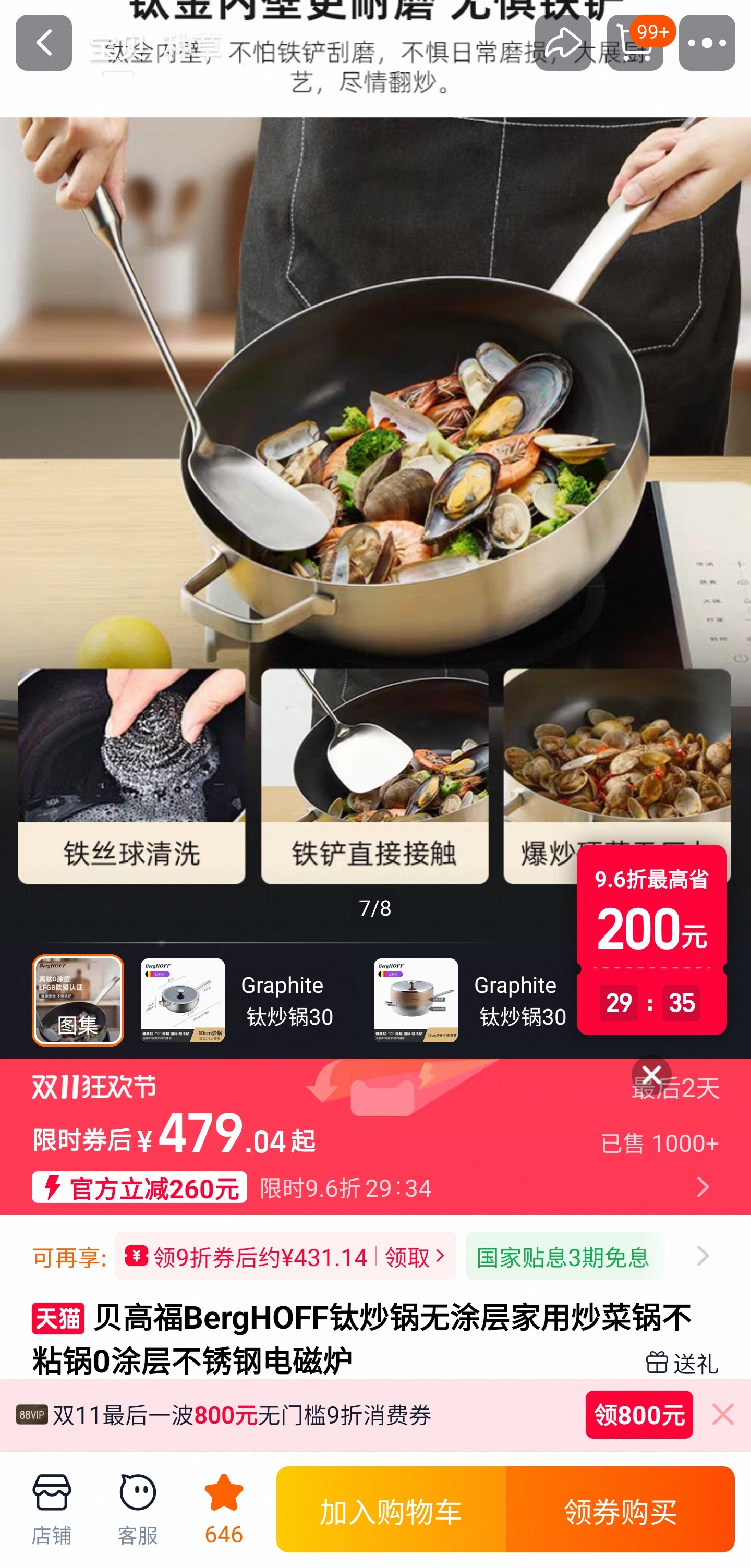Open the 官方立减260元 discount details
This screenshot has height=1568, width=751.
point(139,1187)
